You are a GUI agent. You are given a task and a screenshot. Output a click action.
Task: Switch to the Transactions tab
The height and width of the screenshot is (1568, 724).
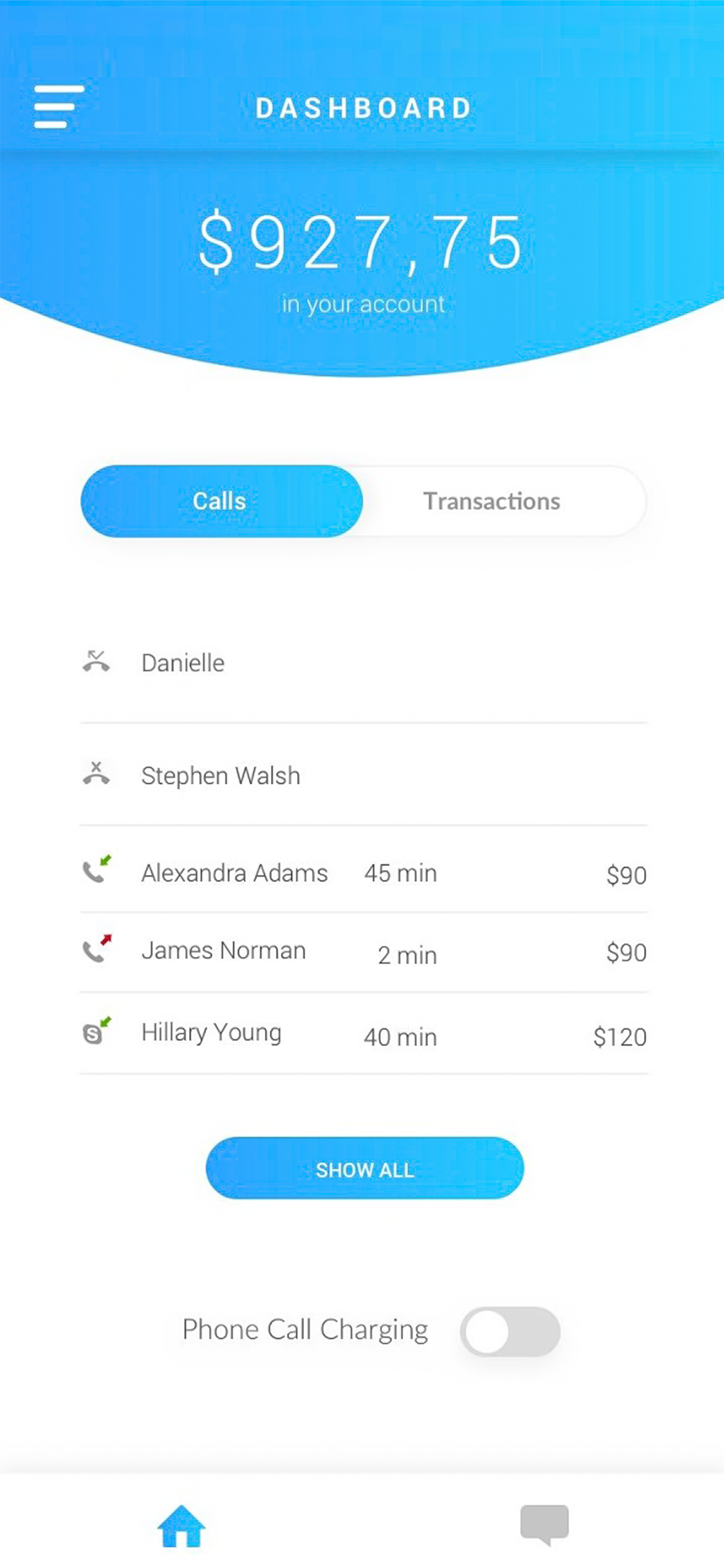[492, 501]
